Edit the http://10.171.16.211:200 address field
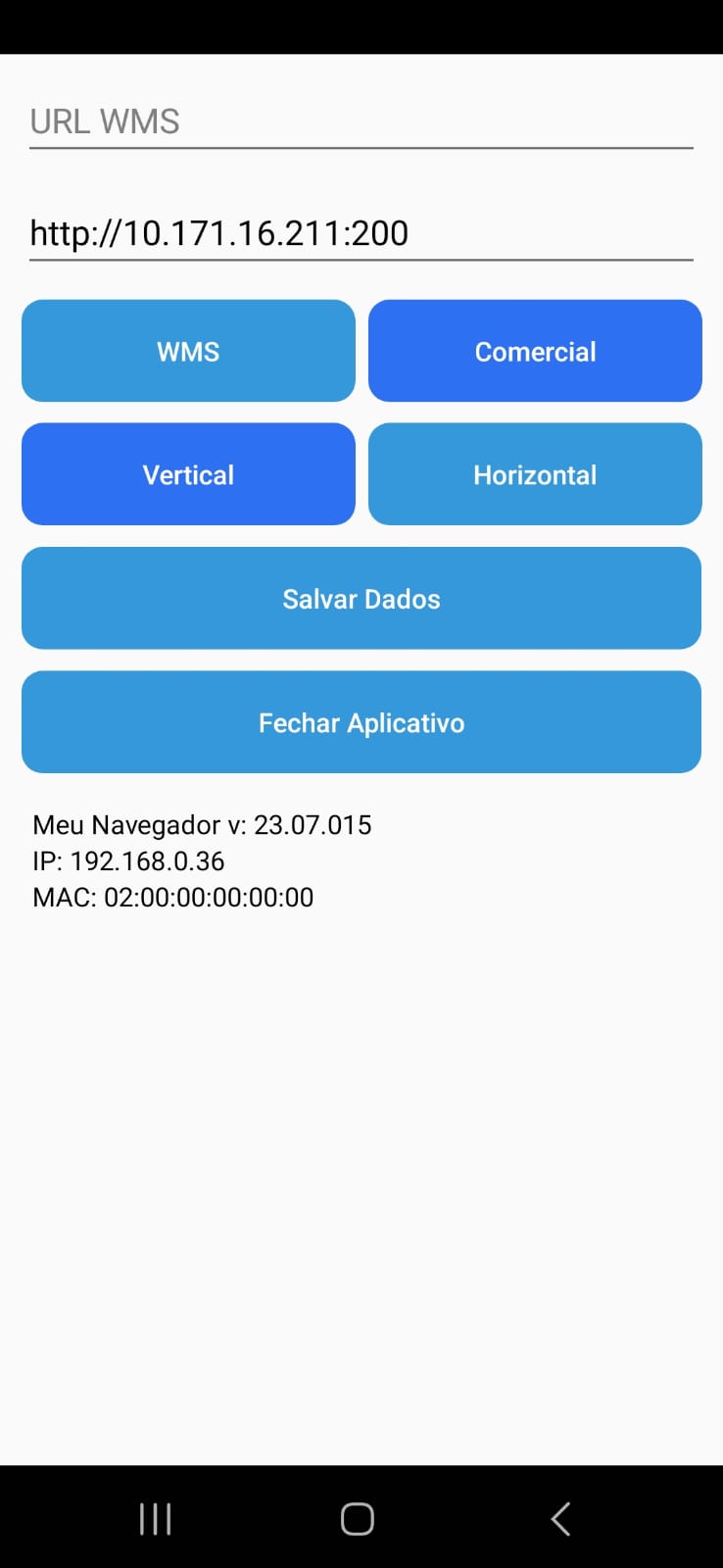Viewport: 723px width, 1568px height. click(x=361, y=233)
